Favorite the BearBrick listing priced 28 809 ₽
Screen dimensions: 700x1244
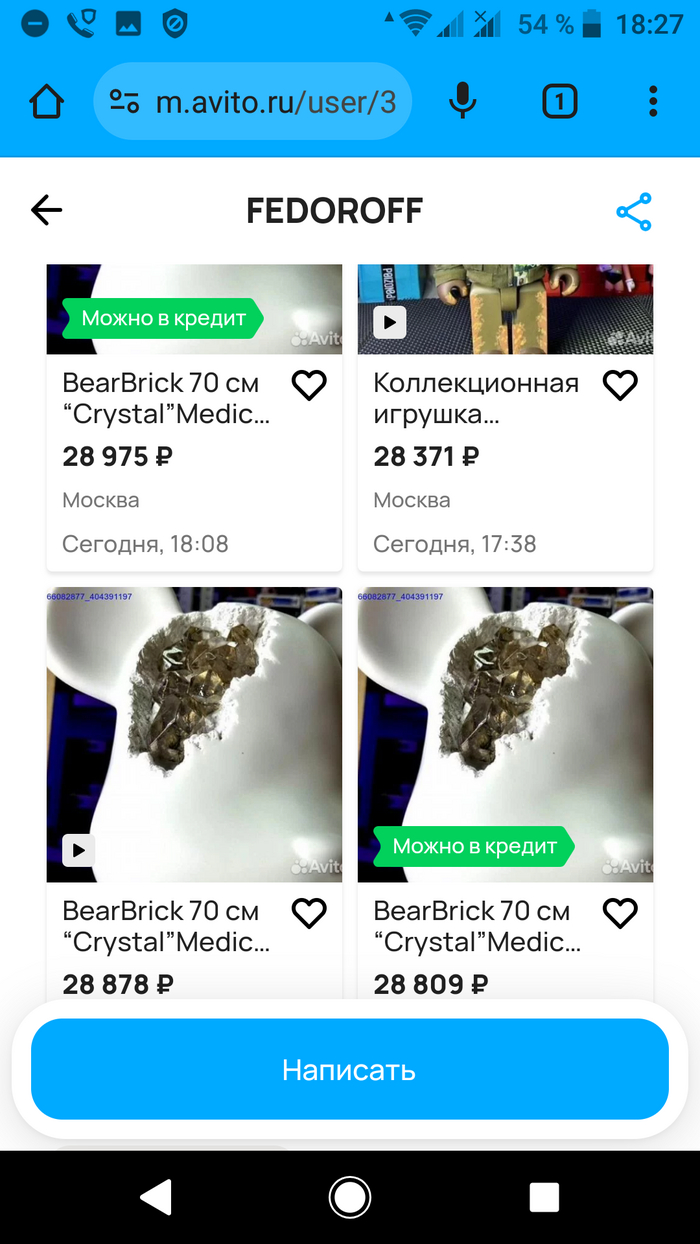pos(620,913)
